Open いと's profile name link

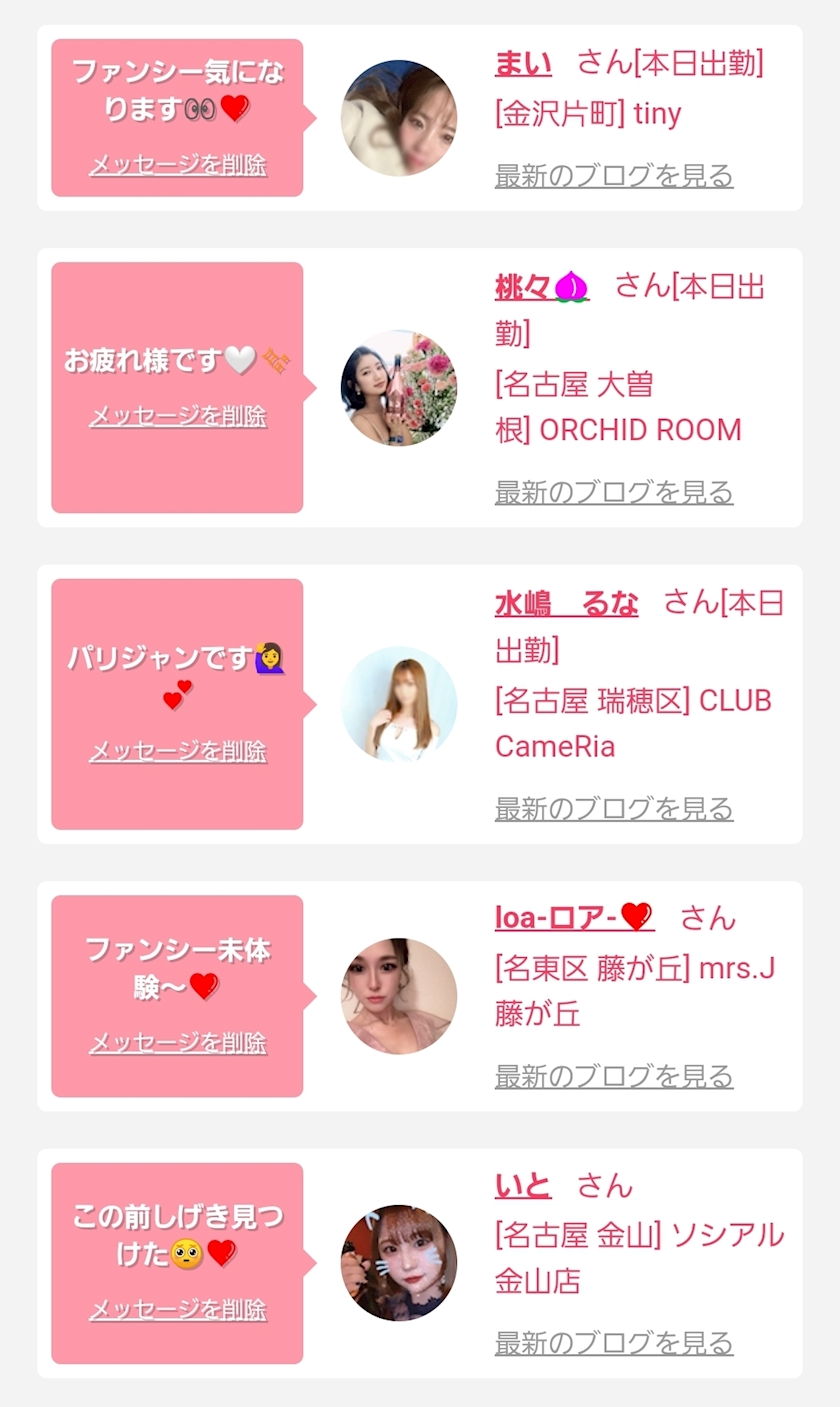click(523, 1186)
